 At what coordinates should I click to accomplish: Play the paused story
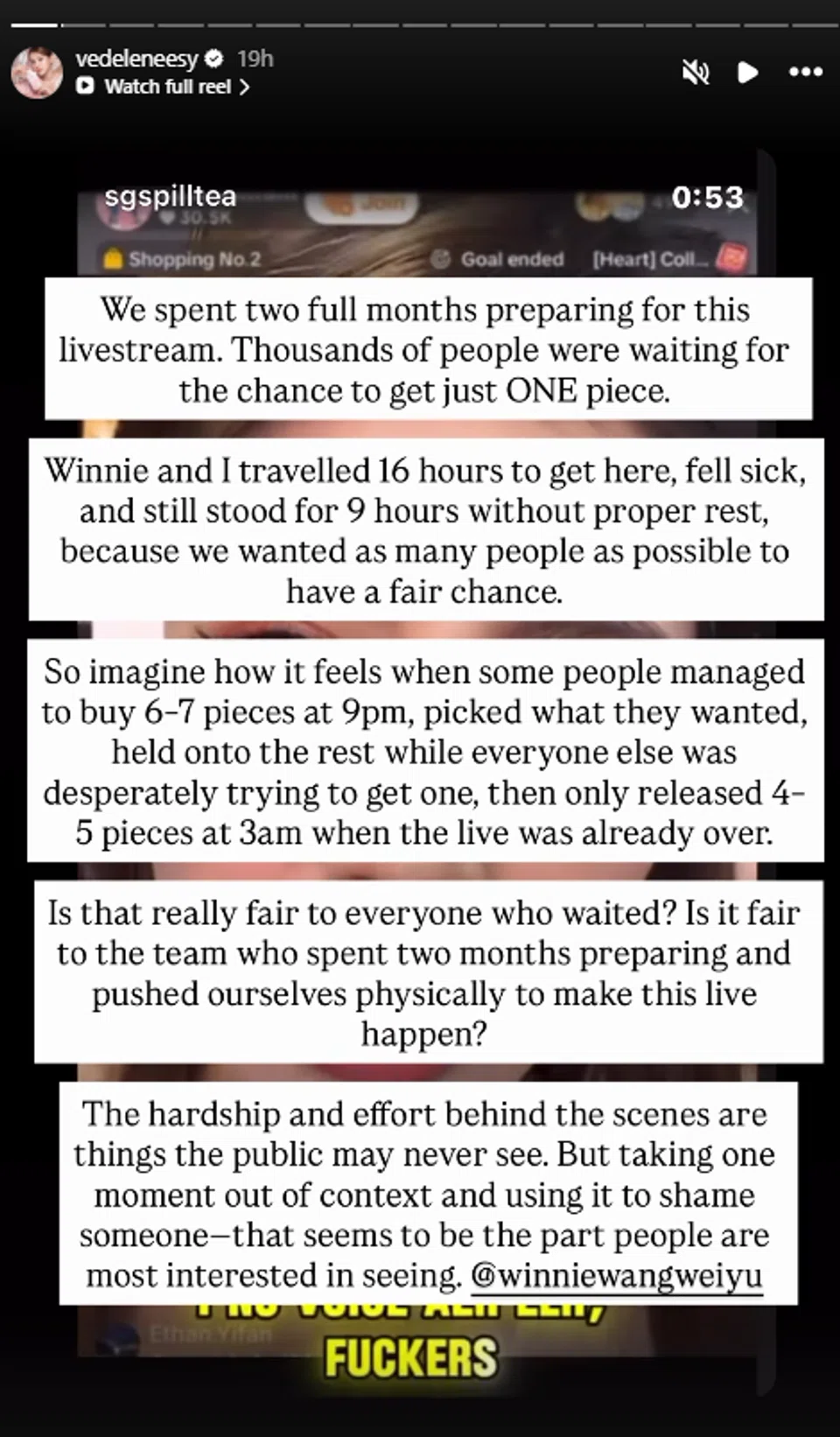pos(748,72)
